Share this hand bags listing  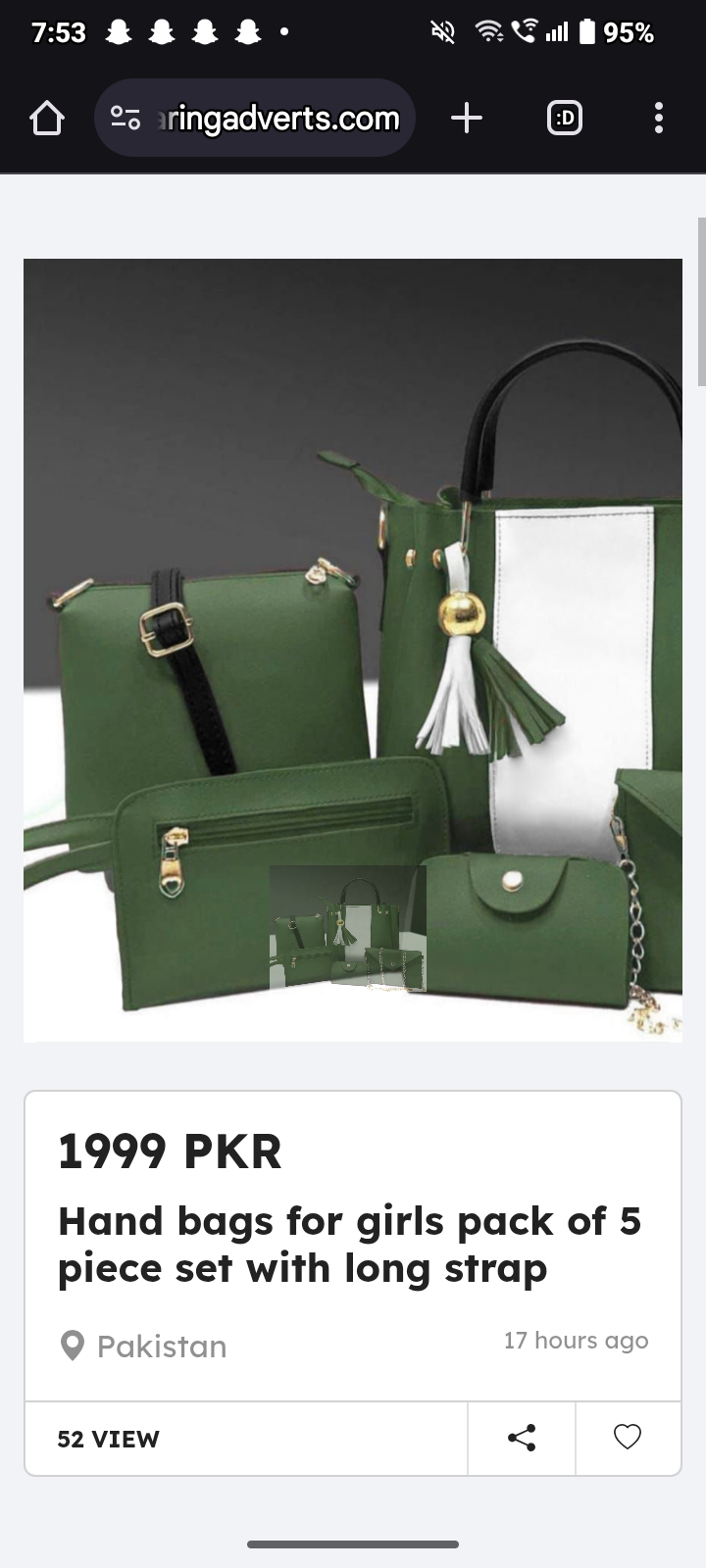522,1438
